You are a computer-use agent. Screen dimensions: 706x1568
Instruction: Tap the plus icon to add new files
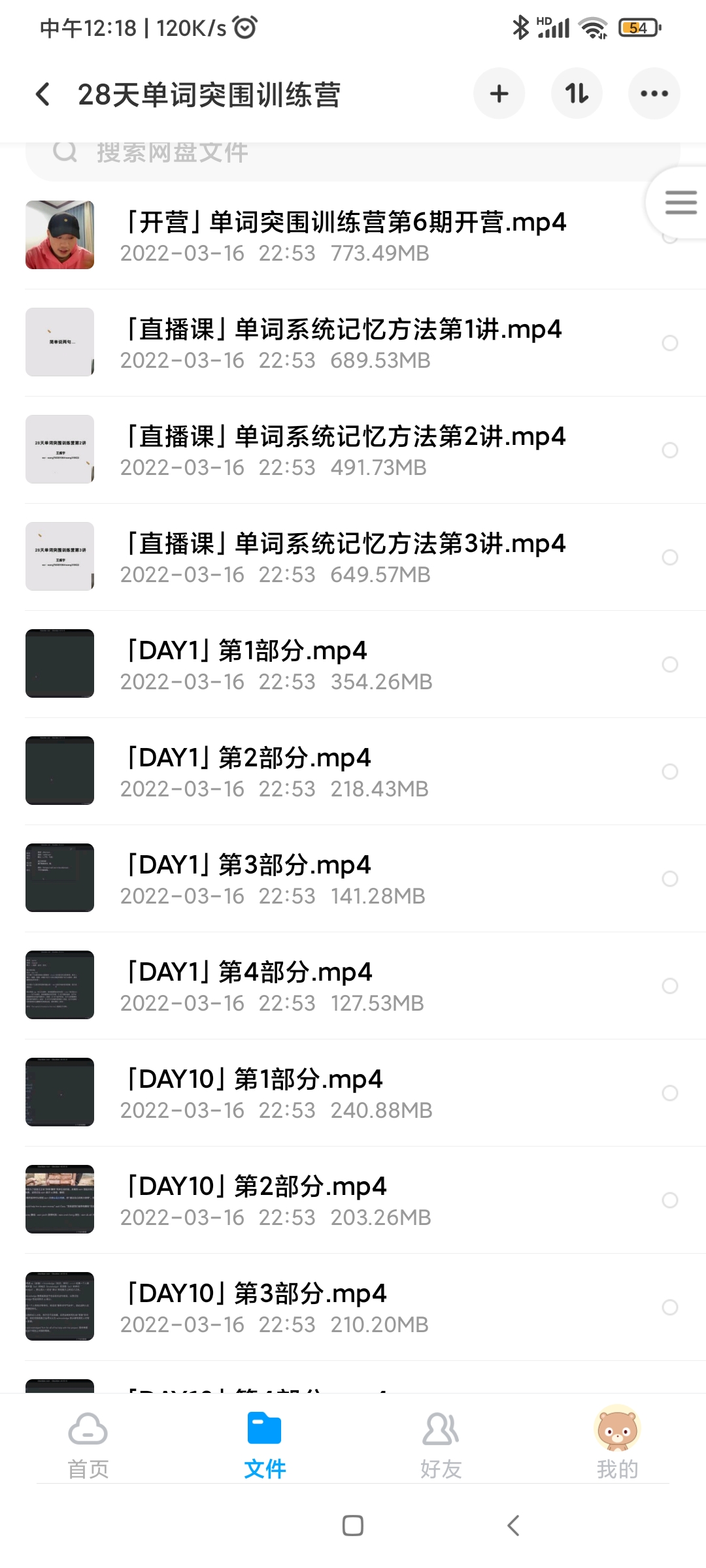click(499, 93)
